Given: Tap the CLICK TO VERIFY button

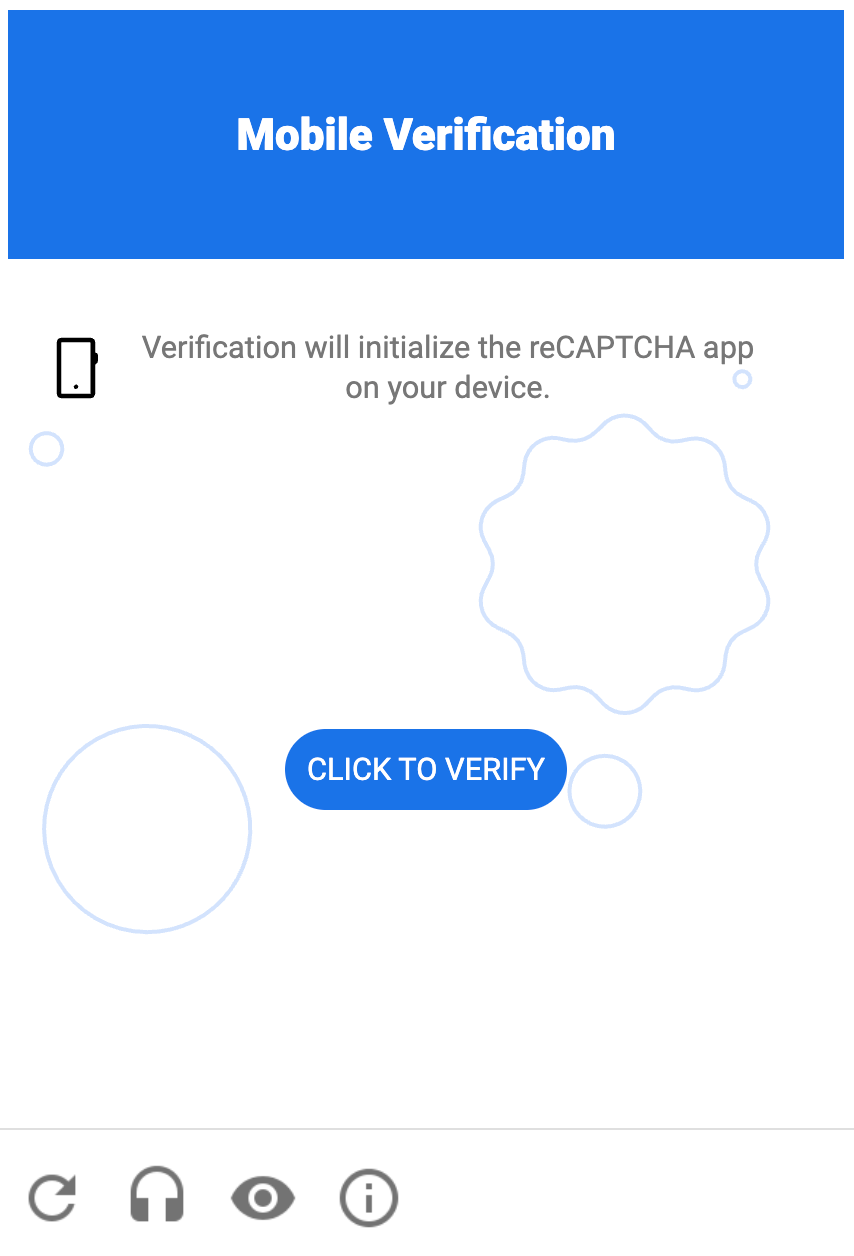Looking at the screenshot, I should (426, 769).
